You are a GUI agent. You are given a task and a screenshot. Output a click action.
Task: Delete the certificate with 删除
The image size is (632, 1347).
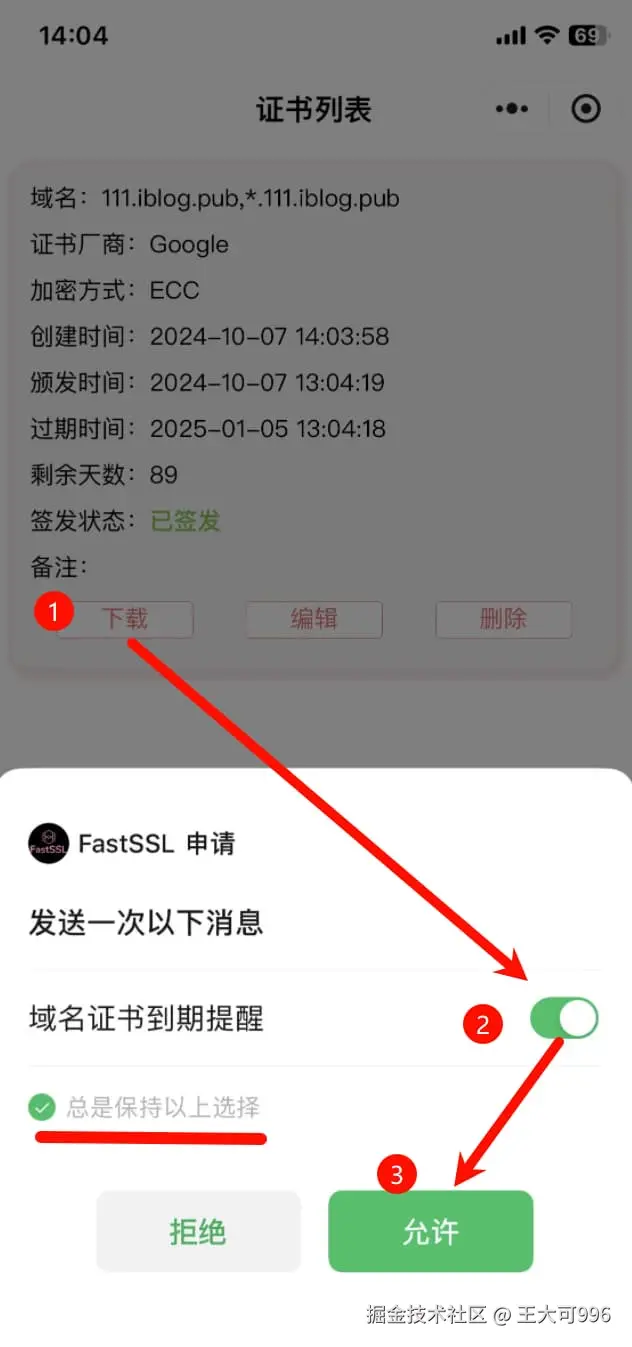pos(503,619)
